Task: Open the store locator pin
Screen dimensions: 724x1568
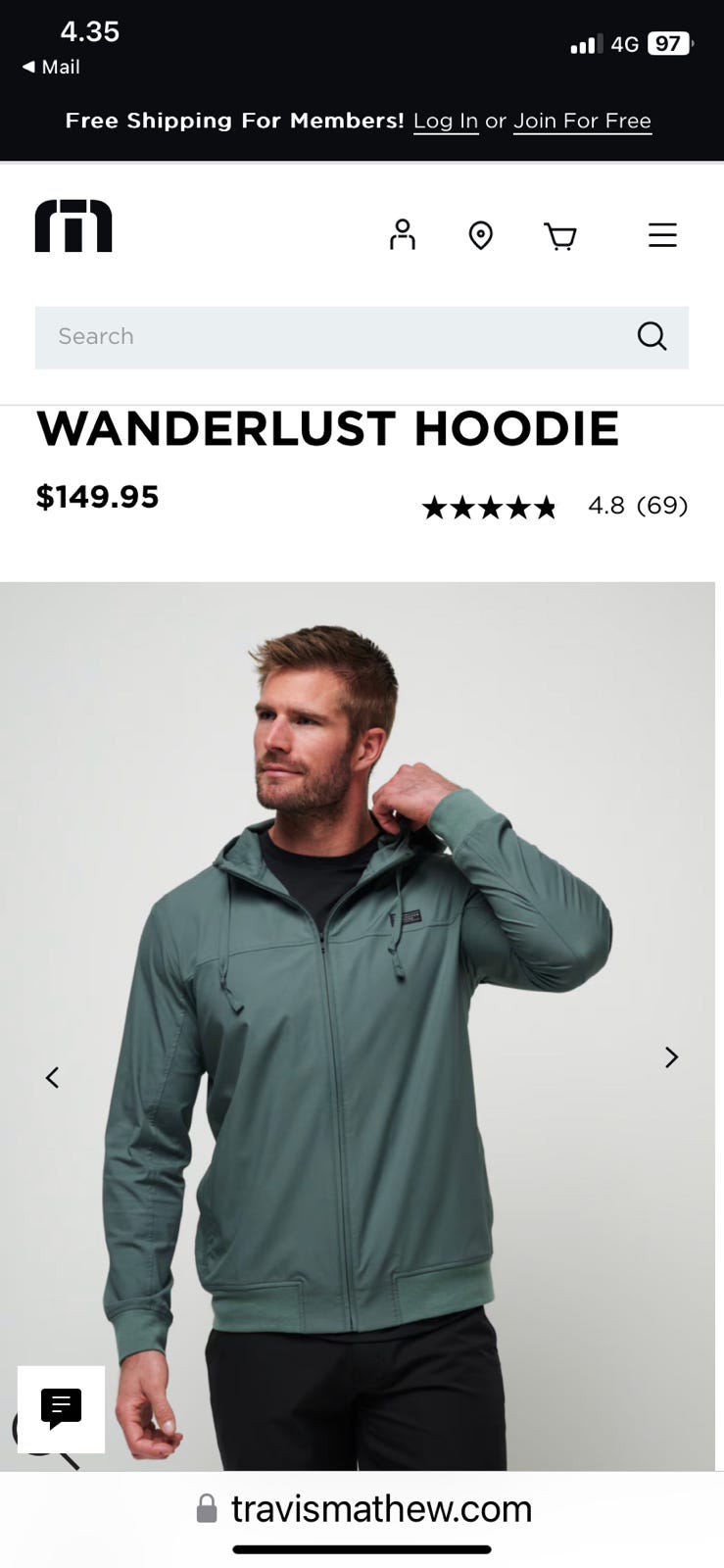Action: [480, 235]
